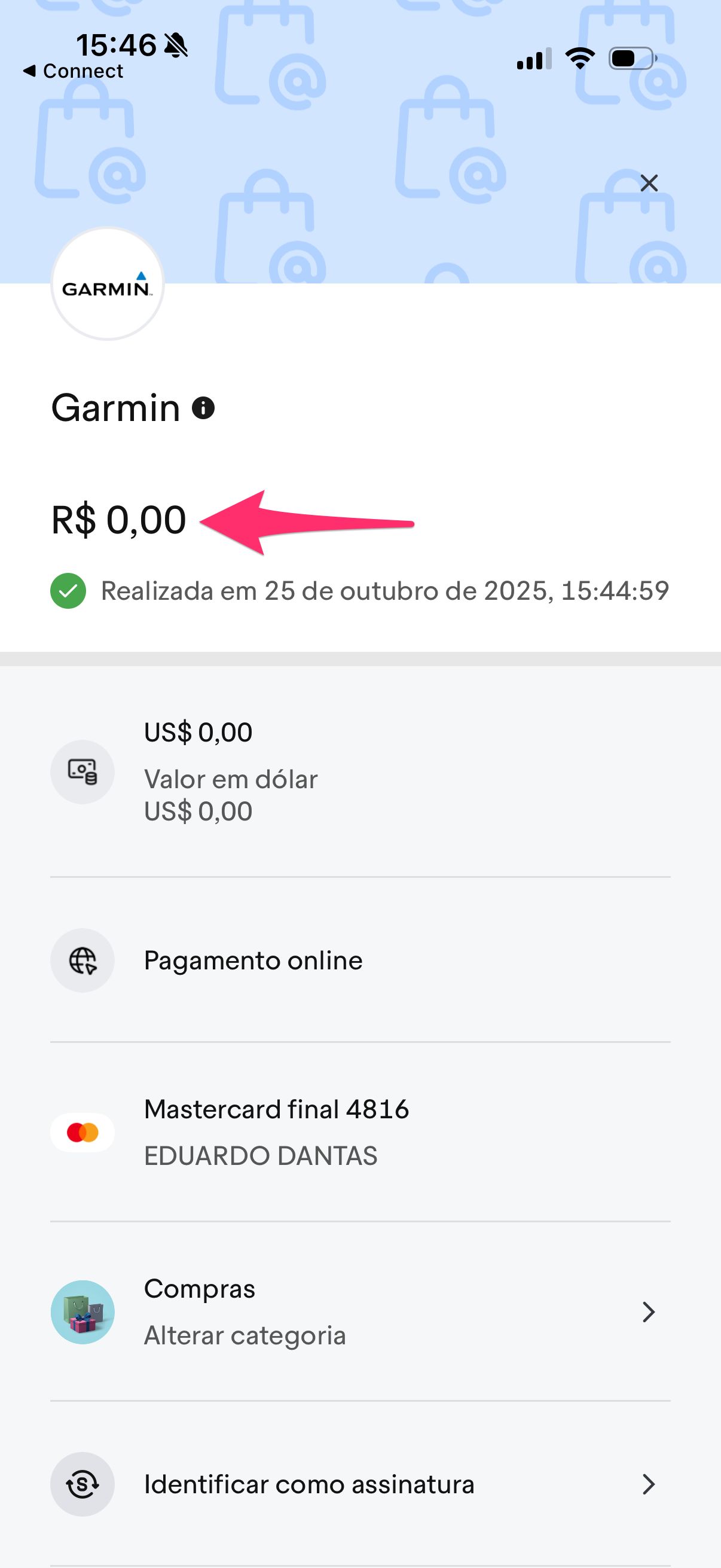Tap the transaction date confirmation text
Image resolution: width=721 pixels, height=1568 pixels.
click(386, 590)
